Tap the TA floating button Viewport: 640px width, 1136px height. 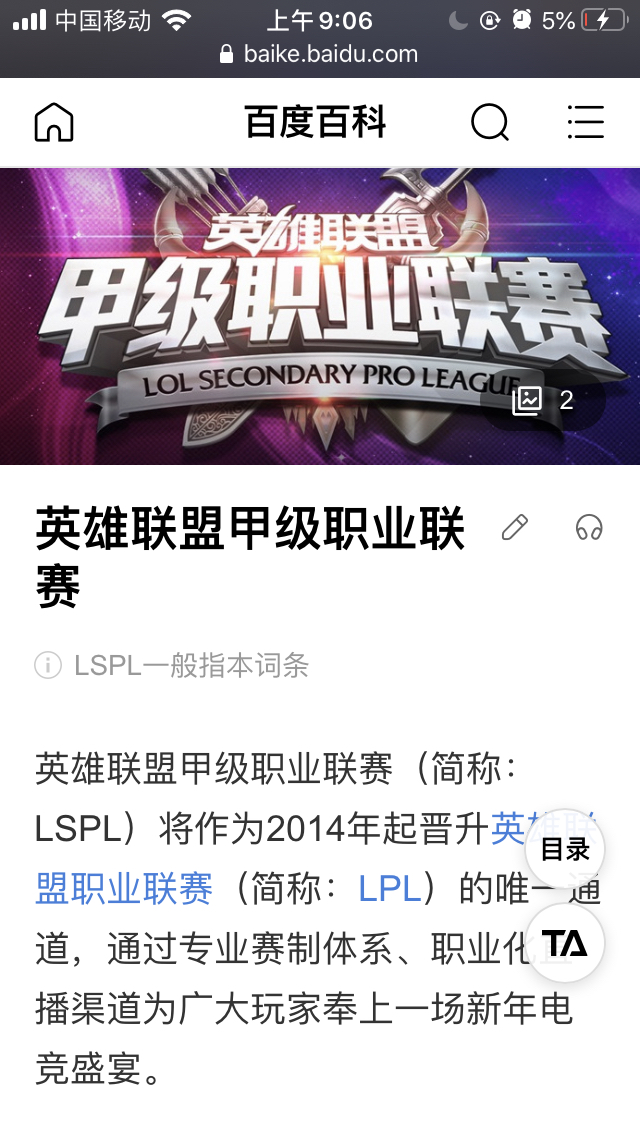point(565,943)
